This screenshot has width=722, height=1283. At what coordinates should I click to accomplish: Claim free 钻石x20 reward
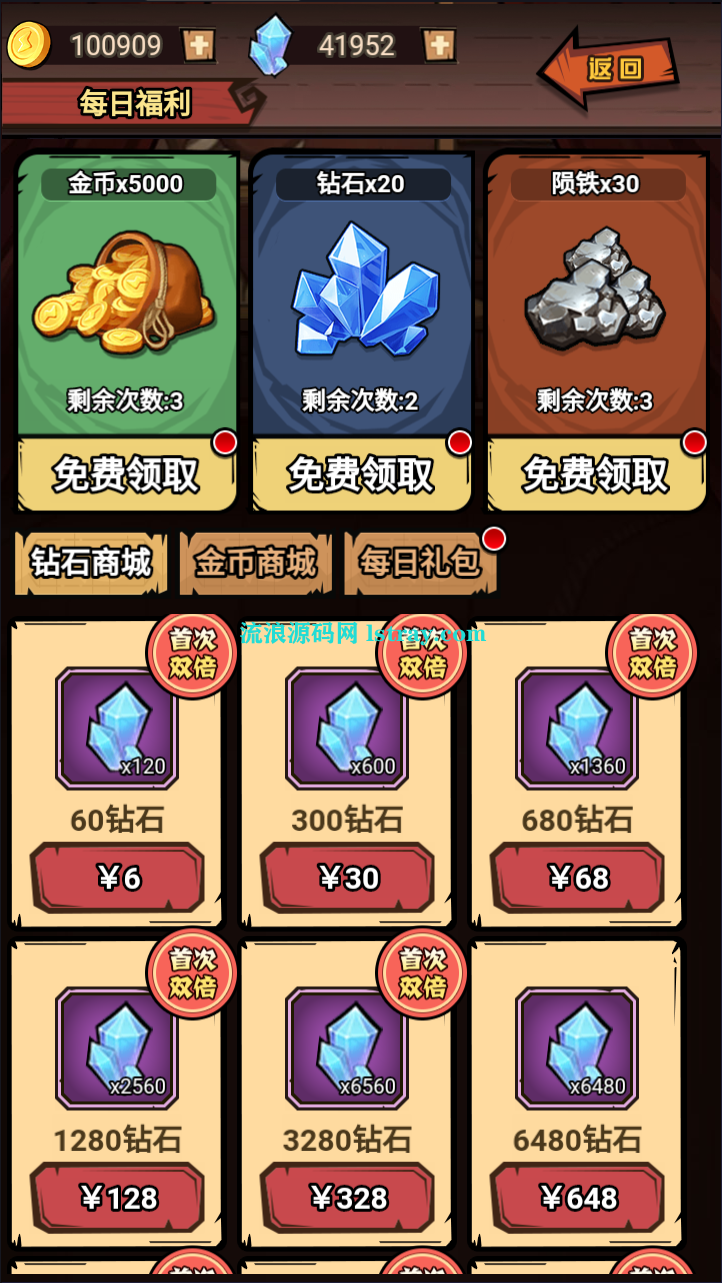coord(361,474)
